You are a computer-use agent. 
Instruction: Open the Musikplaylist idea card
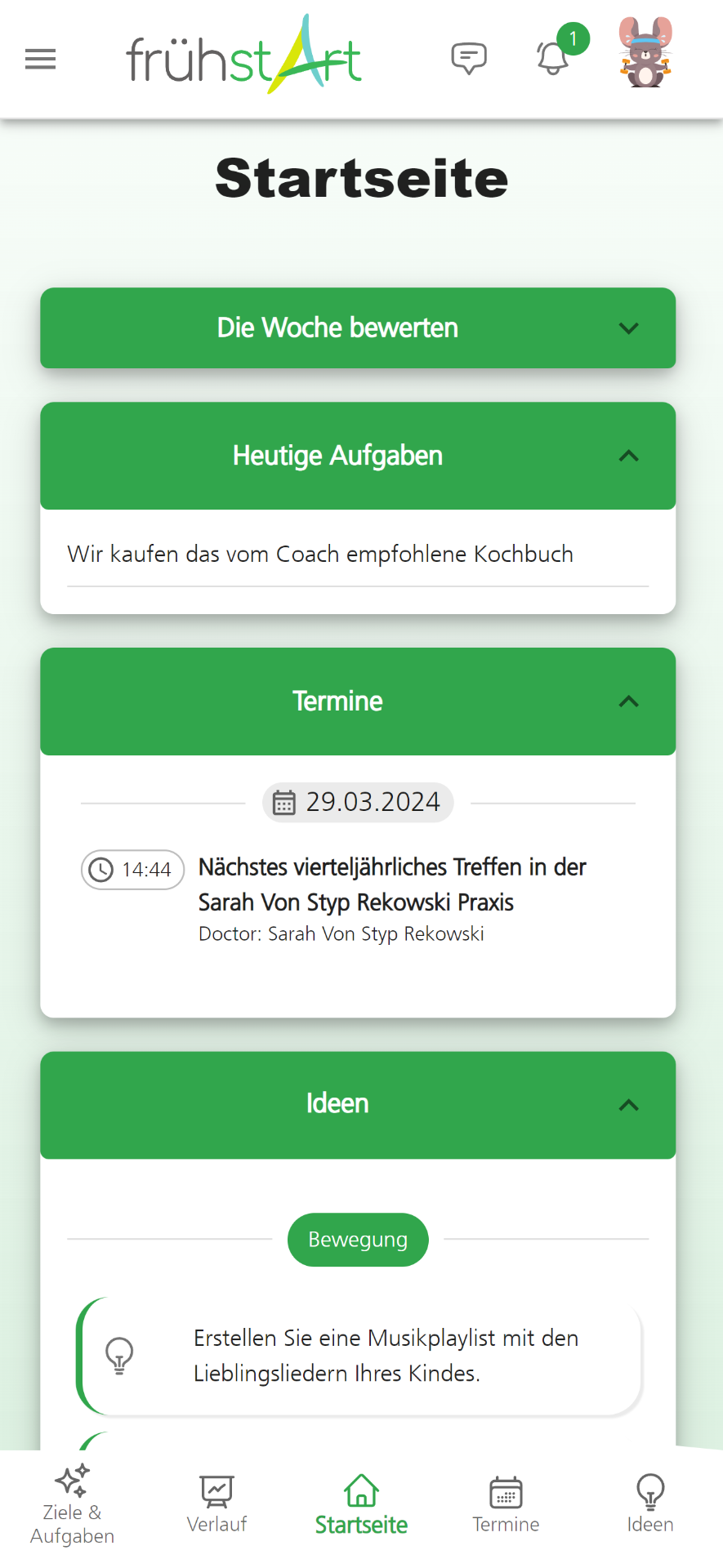pos(359,1356)
